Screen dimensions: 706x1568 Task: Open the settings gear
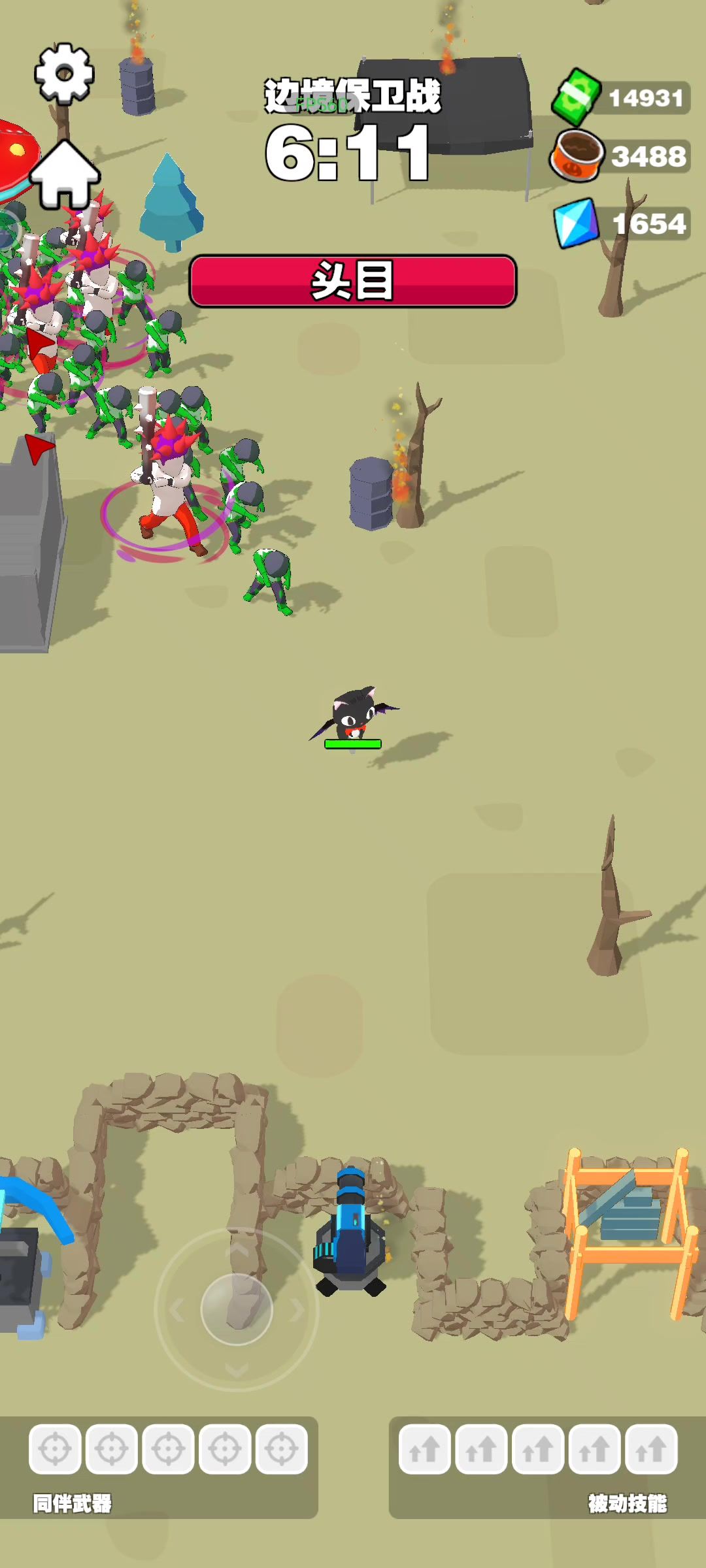64,73
